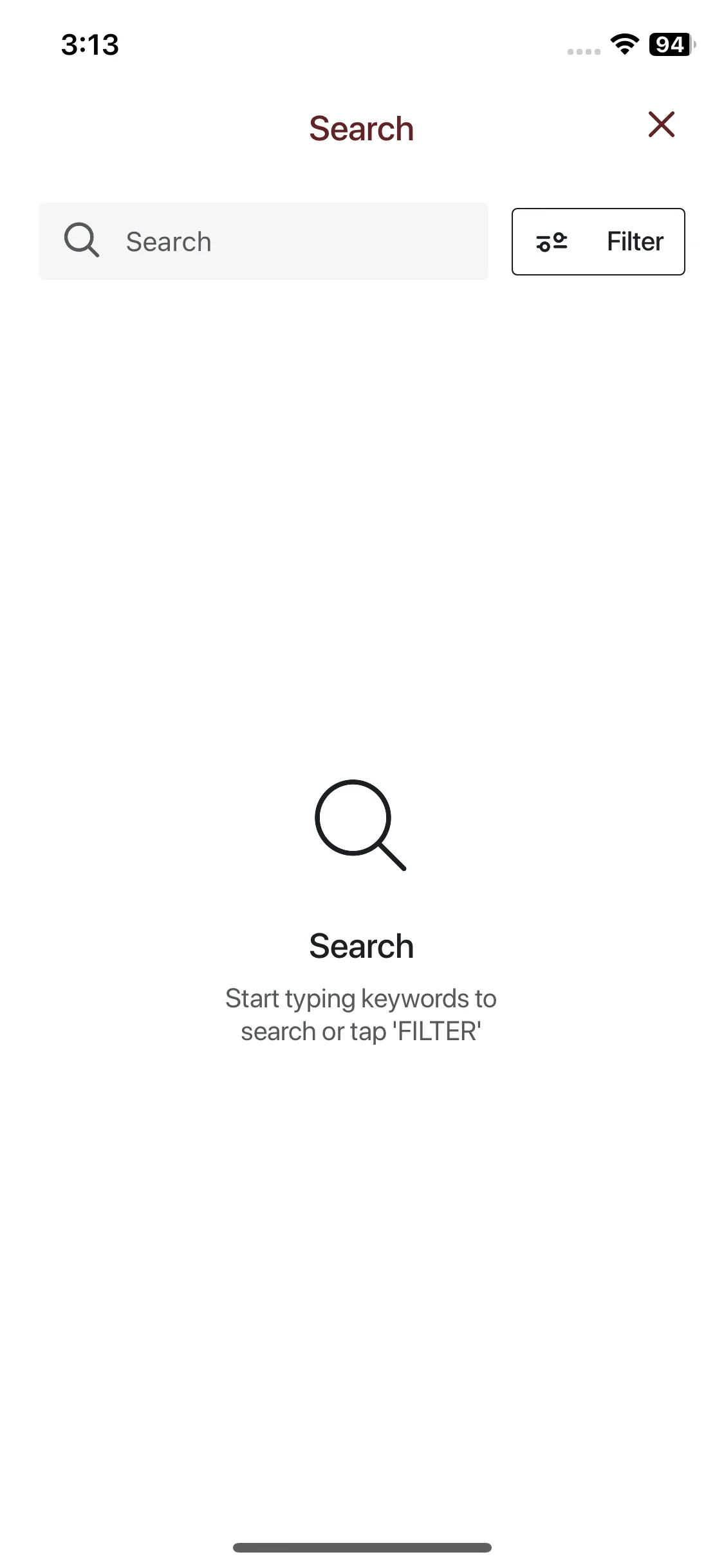Tap the battery indicator showing 94
This screenshot has width=724, height=1568.
pos(669,44)
